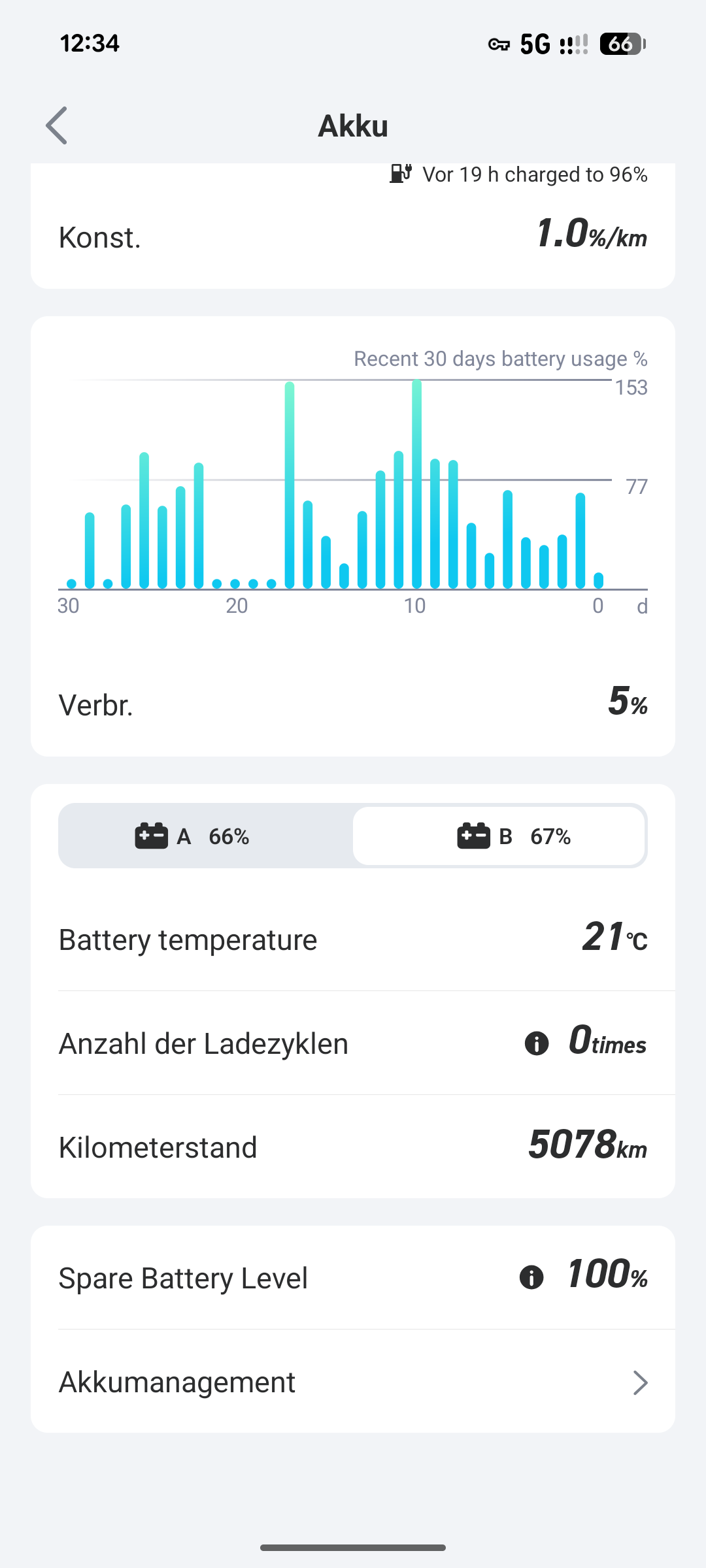This screenshot has height=1568, width=706.
Task: Open Akkumanagement settings
Action: [353, 1382]
